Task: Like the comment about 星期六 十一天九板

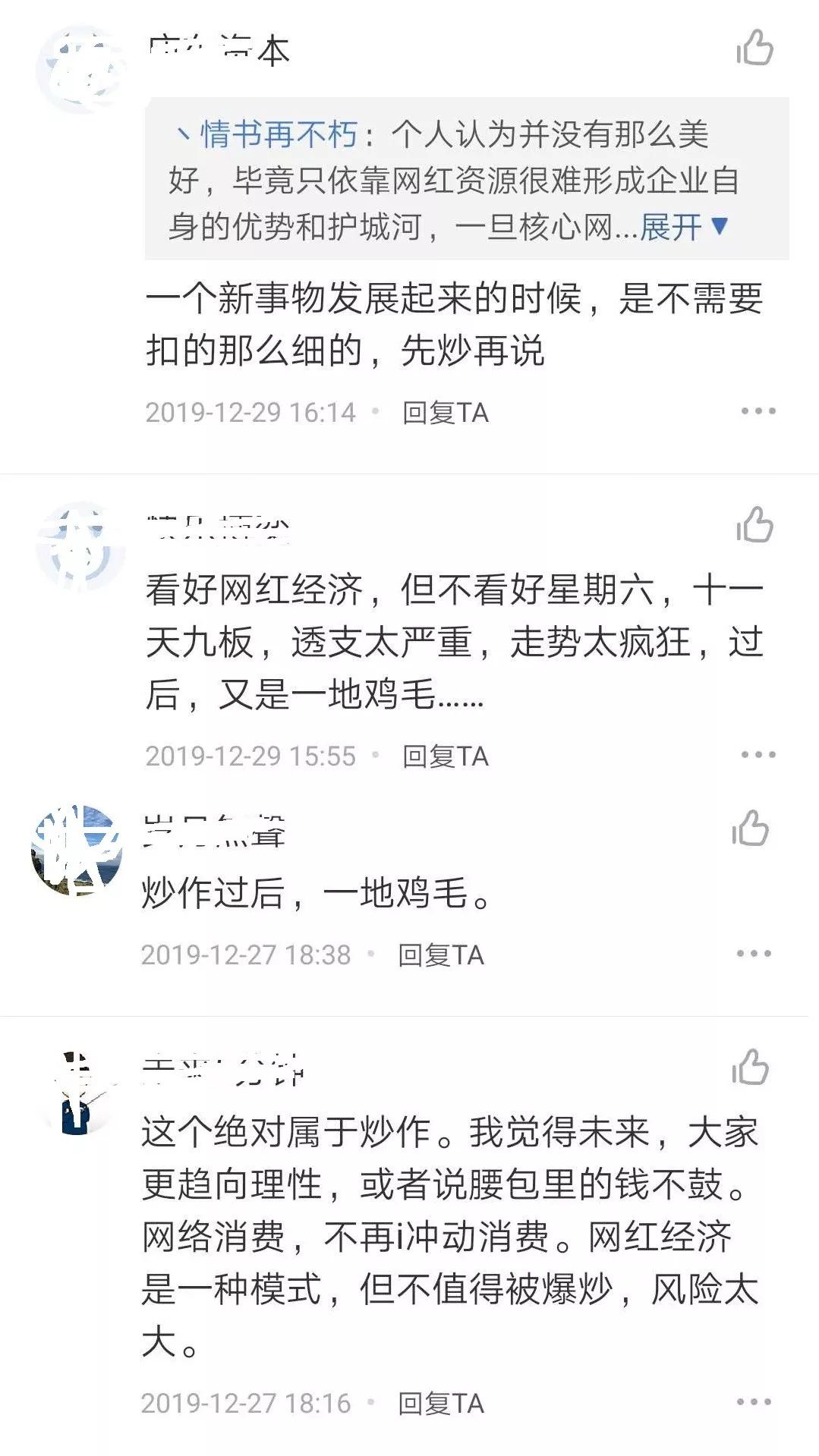Action: [754, 525]
